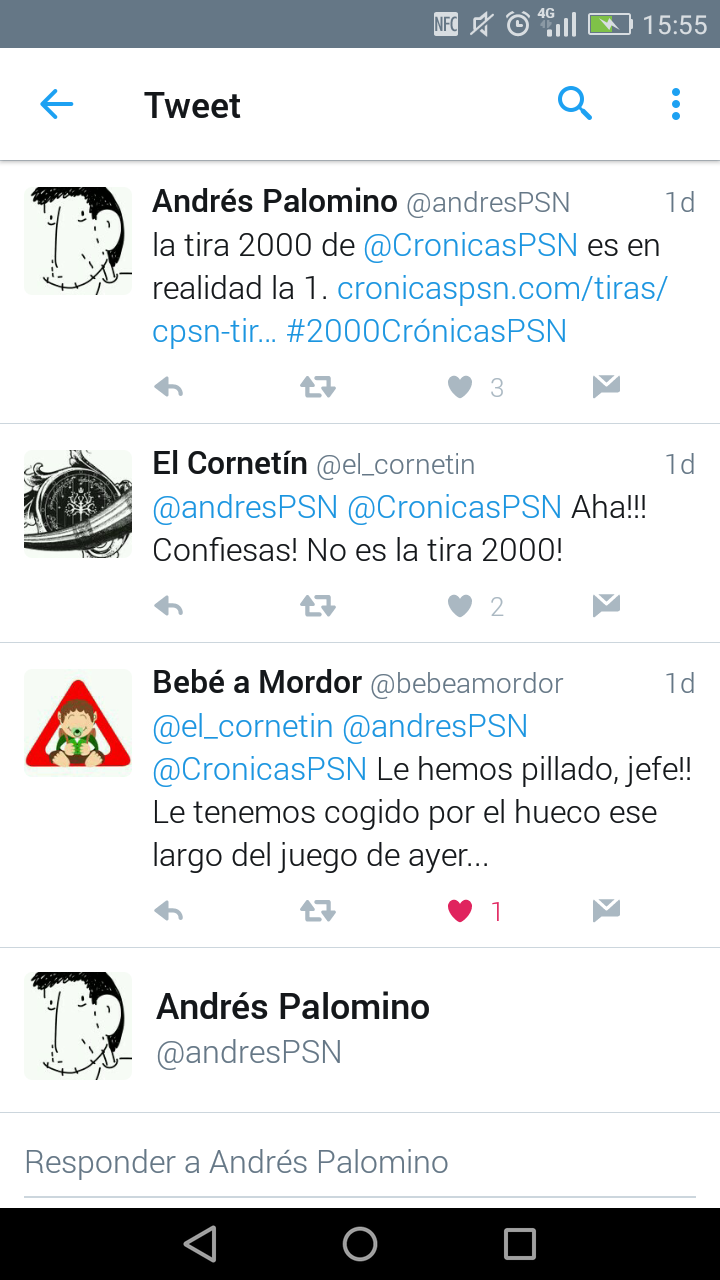Retweet El Cornetín's tweet
Screen dimensions: 720x1280
[318, 606]
